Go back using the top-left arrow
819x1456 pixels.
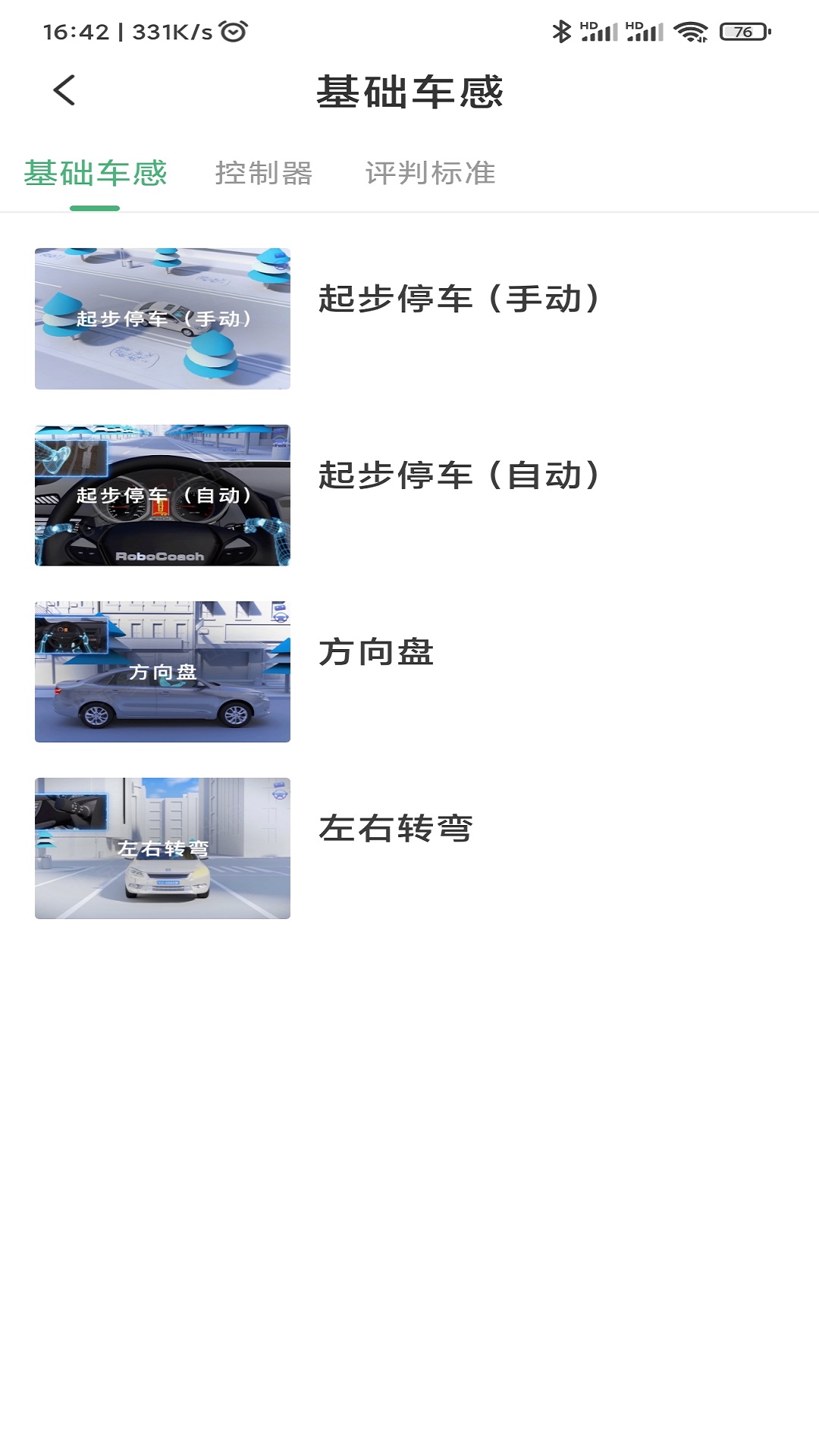pyautogui.click(x=64, y=91)
